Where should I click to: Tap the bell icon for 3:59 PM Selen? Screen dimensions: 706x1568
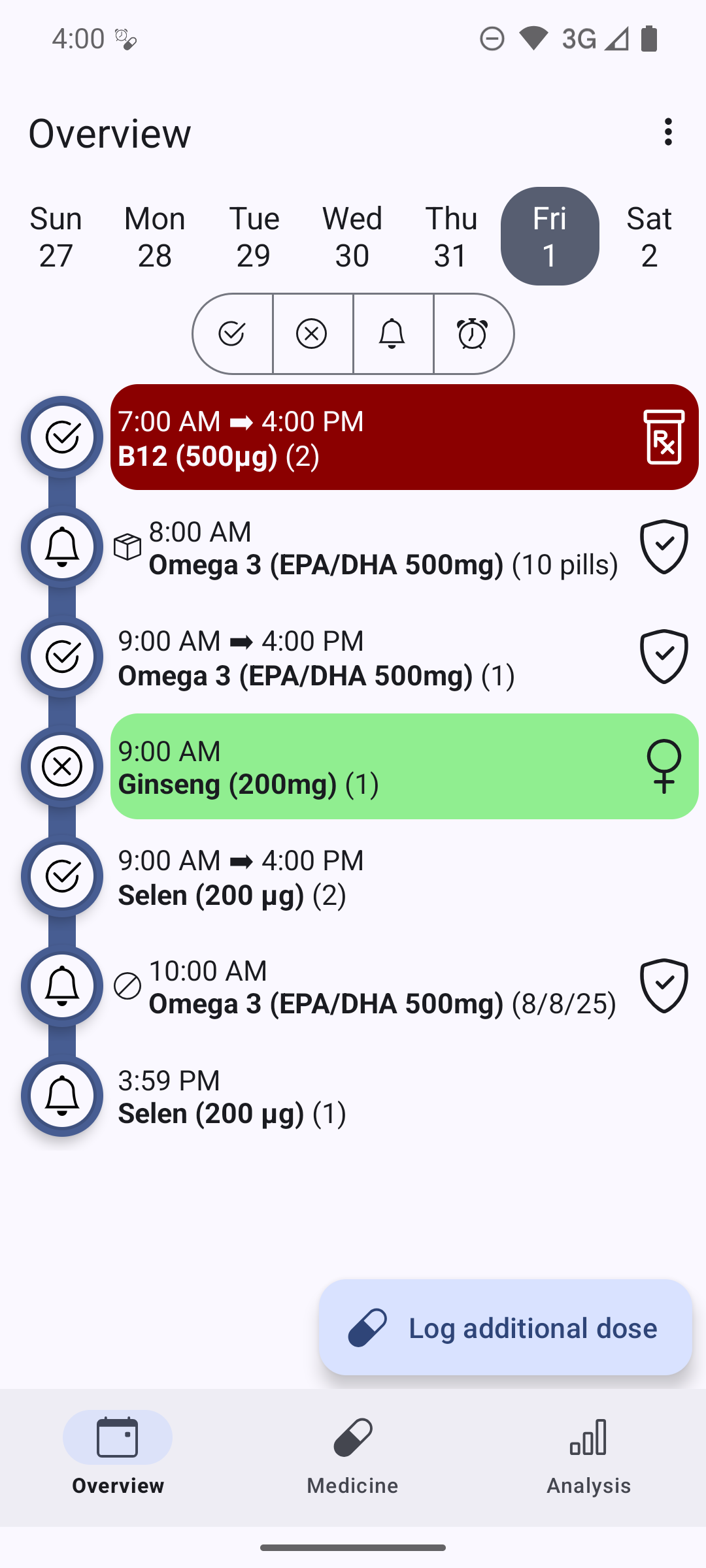62,1096
